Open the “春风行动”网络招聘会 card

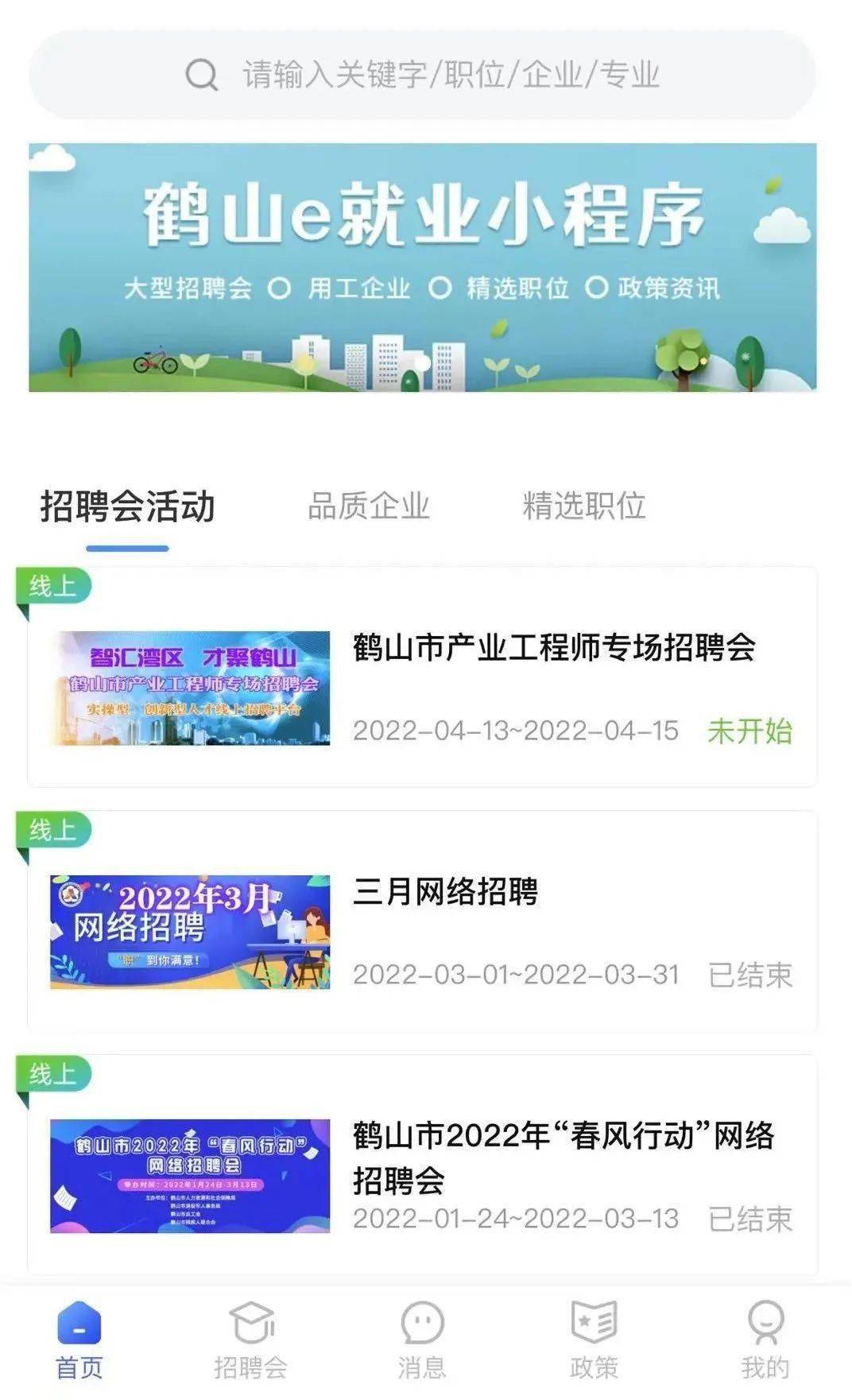pos(422,1165)
